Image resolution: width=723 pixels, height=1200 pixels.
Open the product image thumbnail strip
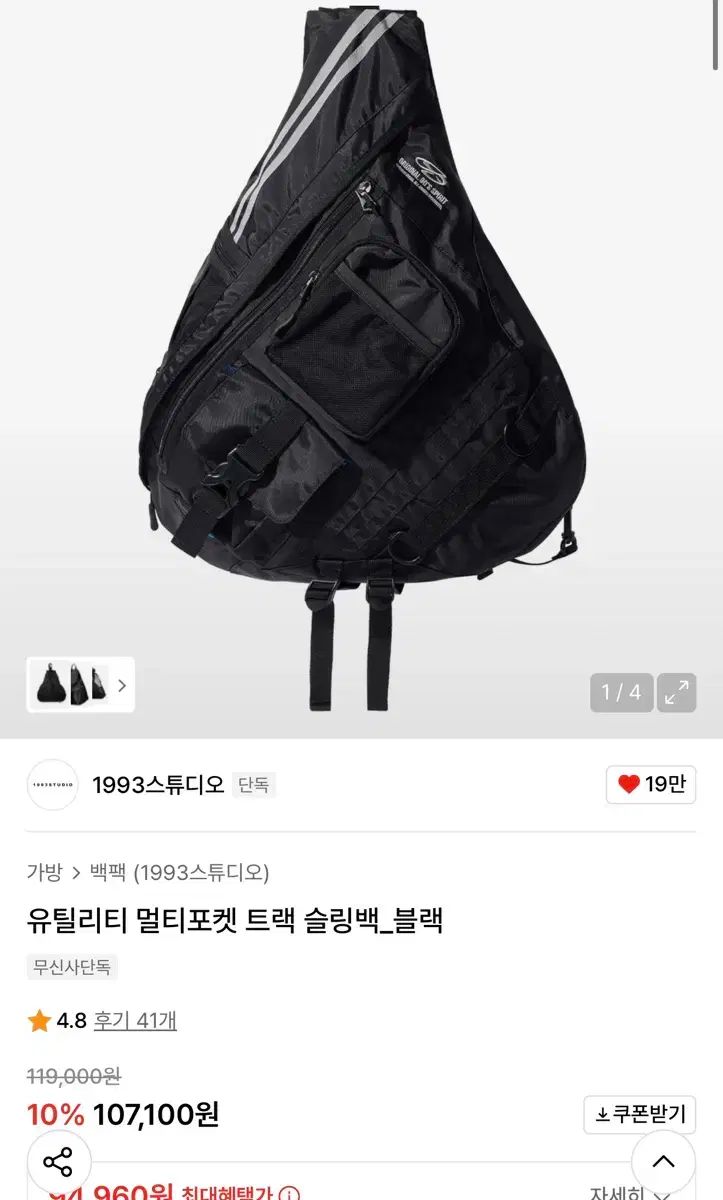click(x=81, y=685)
